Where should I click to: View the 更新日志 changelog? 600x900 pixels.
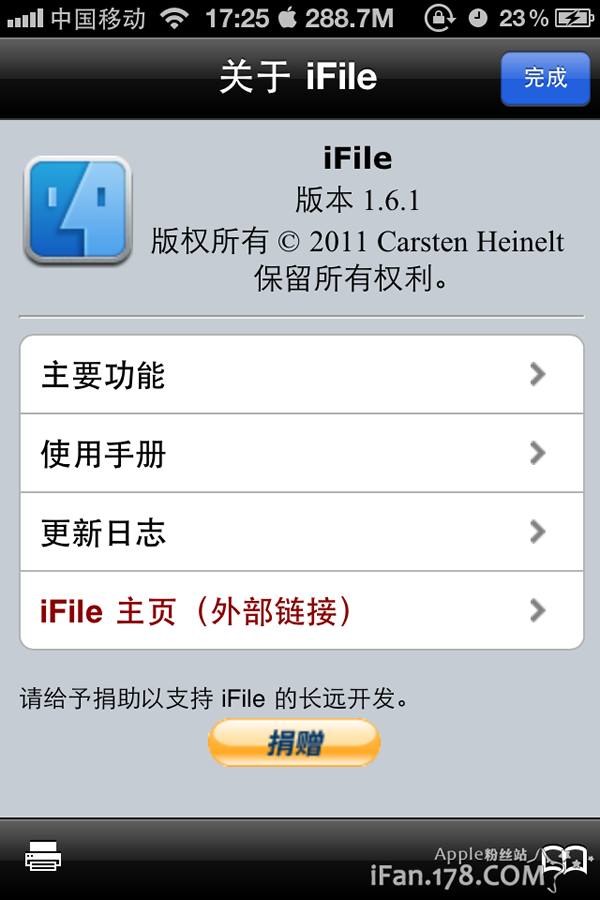[301, 532]
